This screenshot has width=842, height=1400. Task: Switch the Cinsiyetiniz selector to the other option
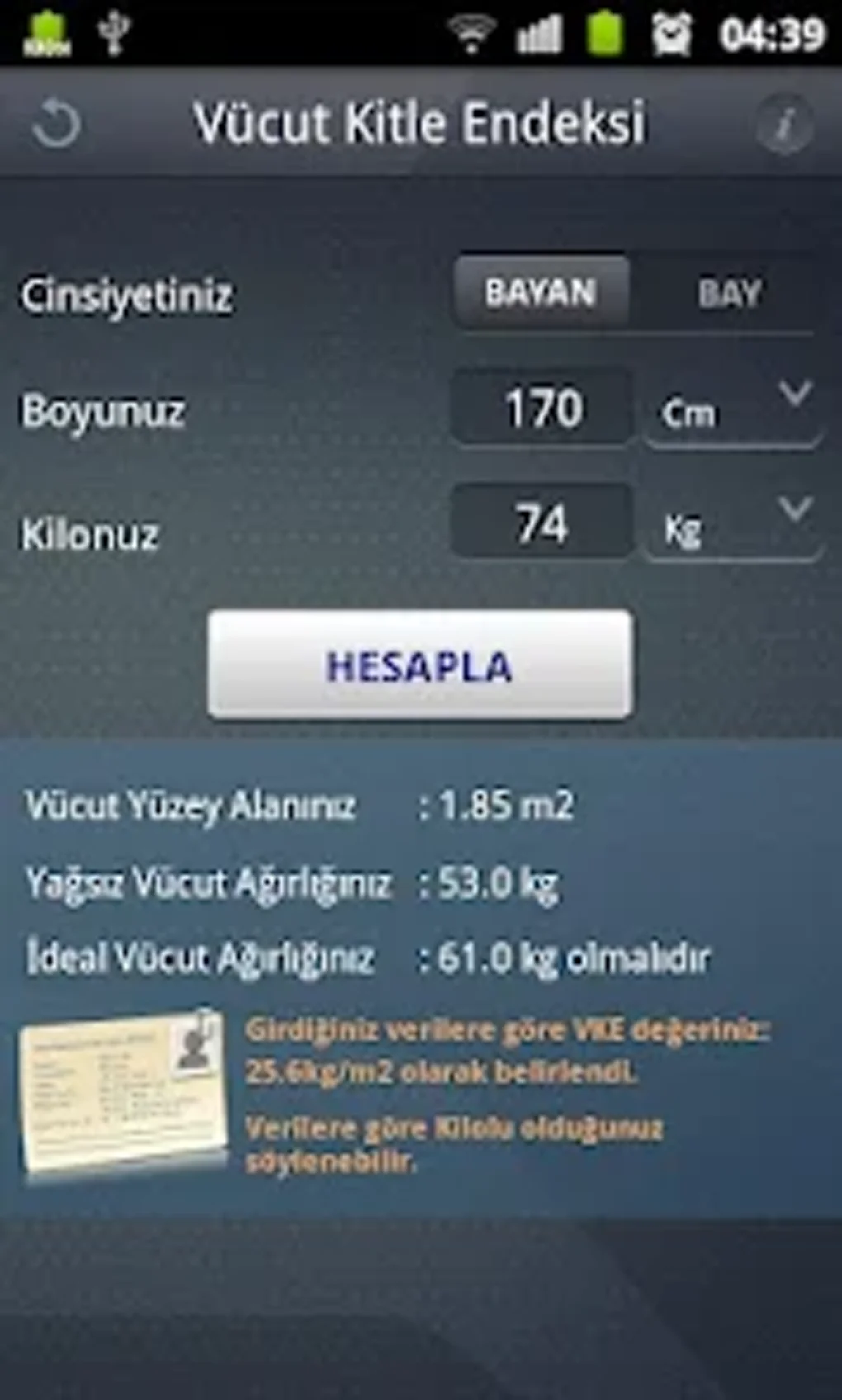point(730,291)
